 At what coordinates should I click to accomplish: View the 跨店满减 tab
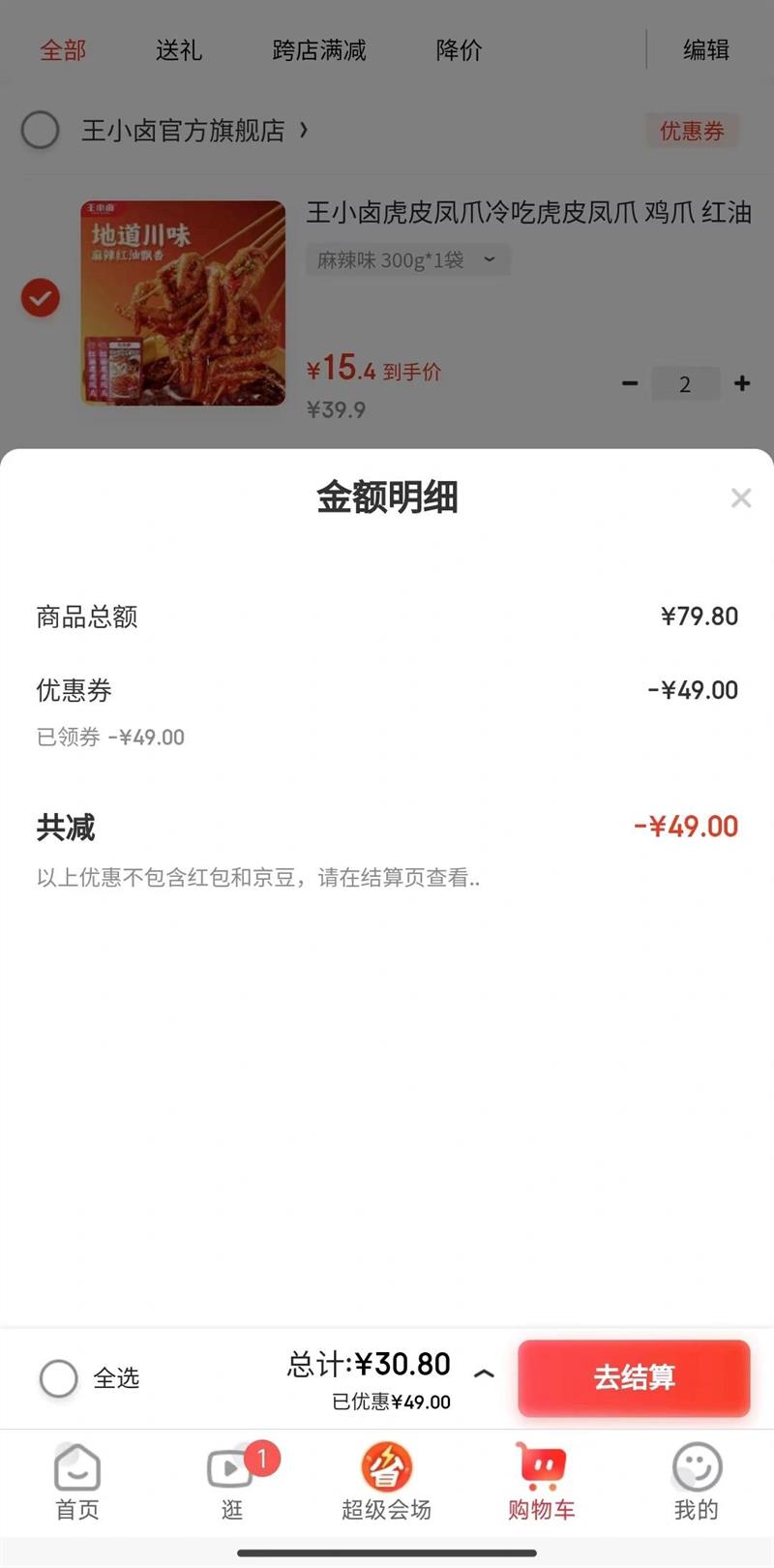(319, 50)
